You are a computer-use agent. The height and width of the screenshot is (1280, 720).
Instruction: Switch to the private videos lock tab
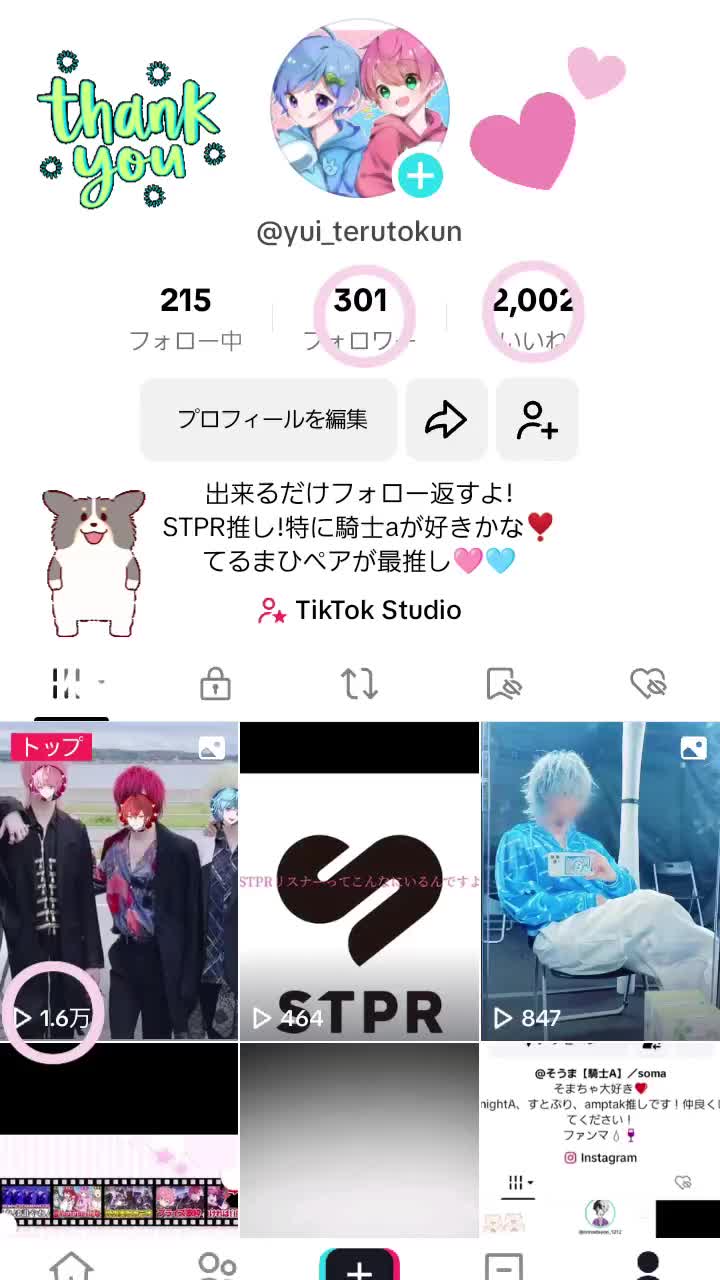215,685
